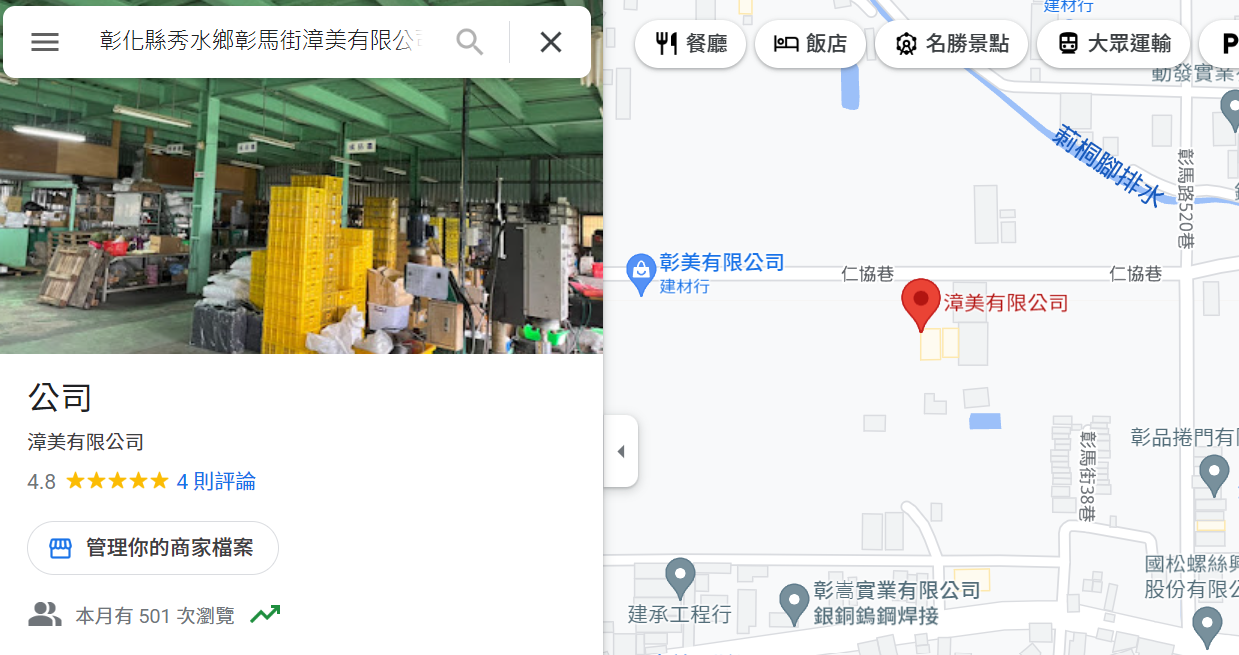This screenshot has height=655, width=1239.
Task: Tap 管理你的商家檔案 button
Action: click(153, 548)
